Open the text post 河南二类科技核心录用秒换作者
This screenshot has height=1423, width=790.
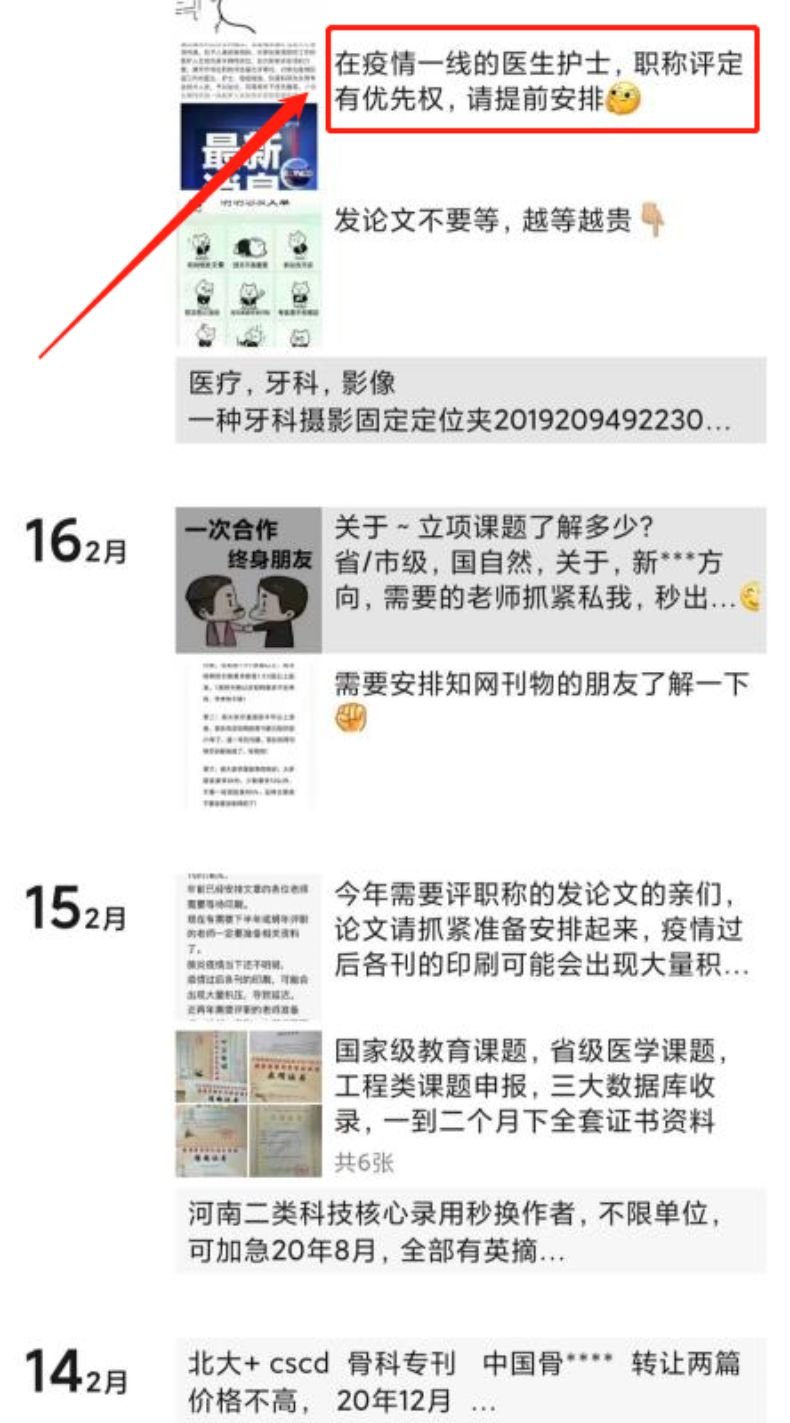[470, 1230]
